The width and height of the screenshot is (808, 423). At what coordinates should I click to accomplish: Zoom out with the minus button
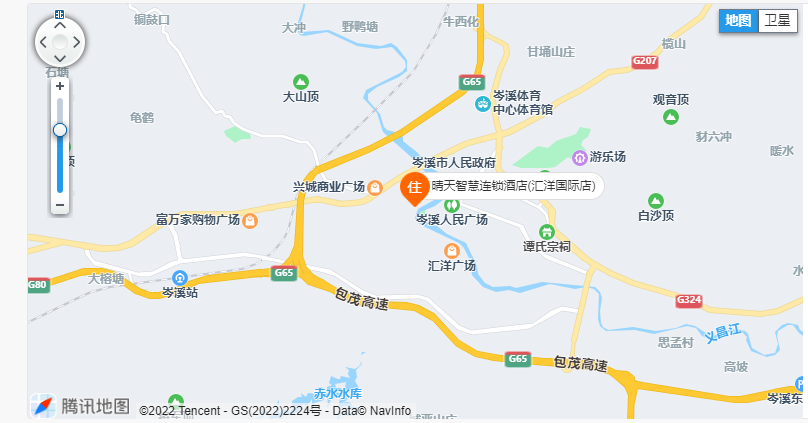tap(60, 205)
